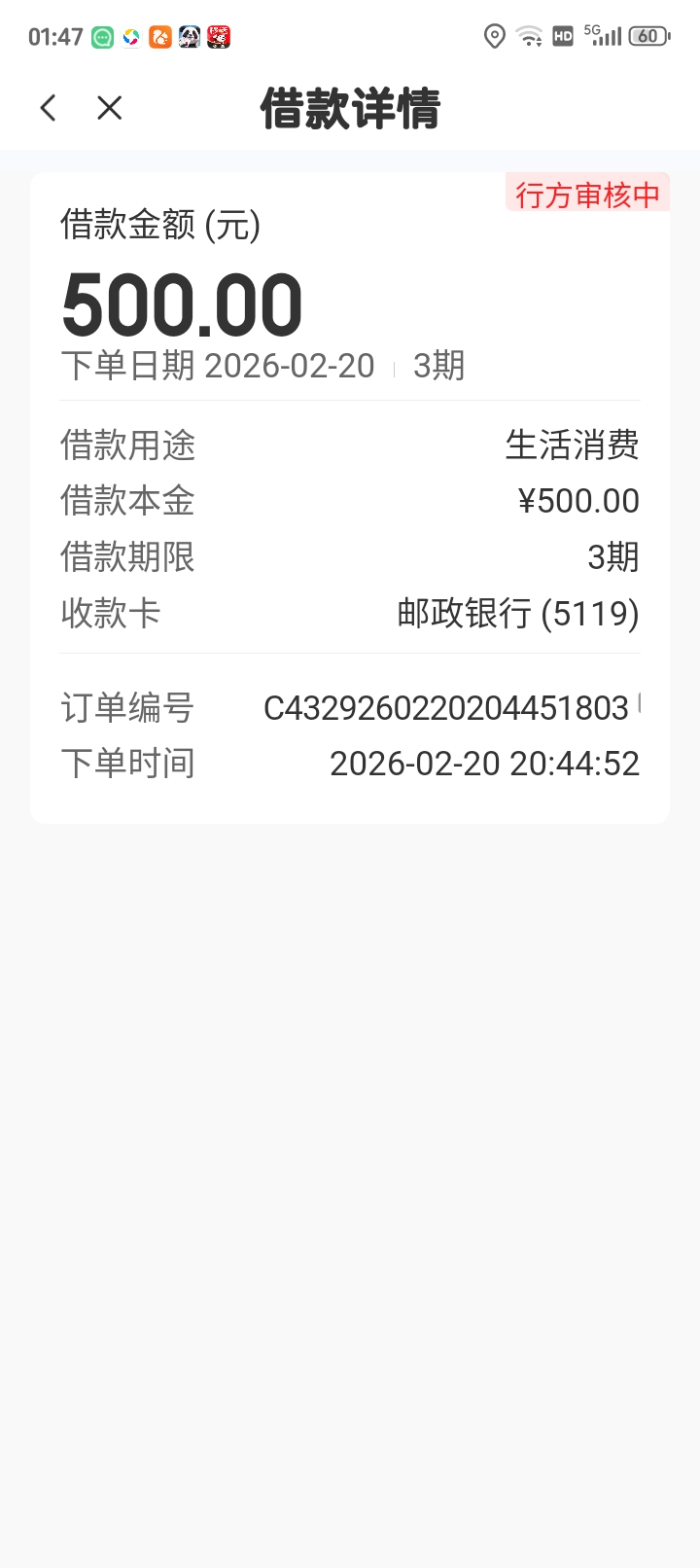Tap the red game app notification icon
The height and width of the screenshot is (1568, 700).
tap(220, 37)
